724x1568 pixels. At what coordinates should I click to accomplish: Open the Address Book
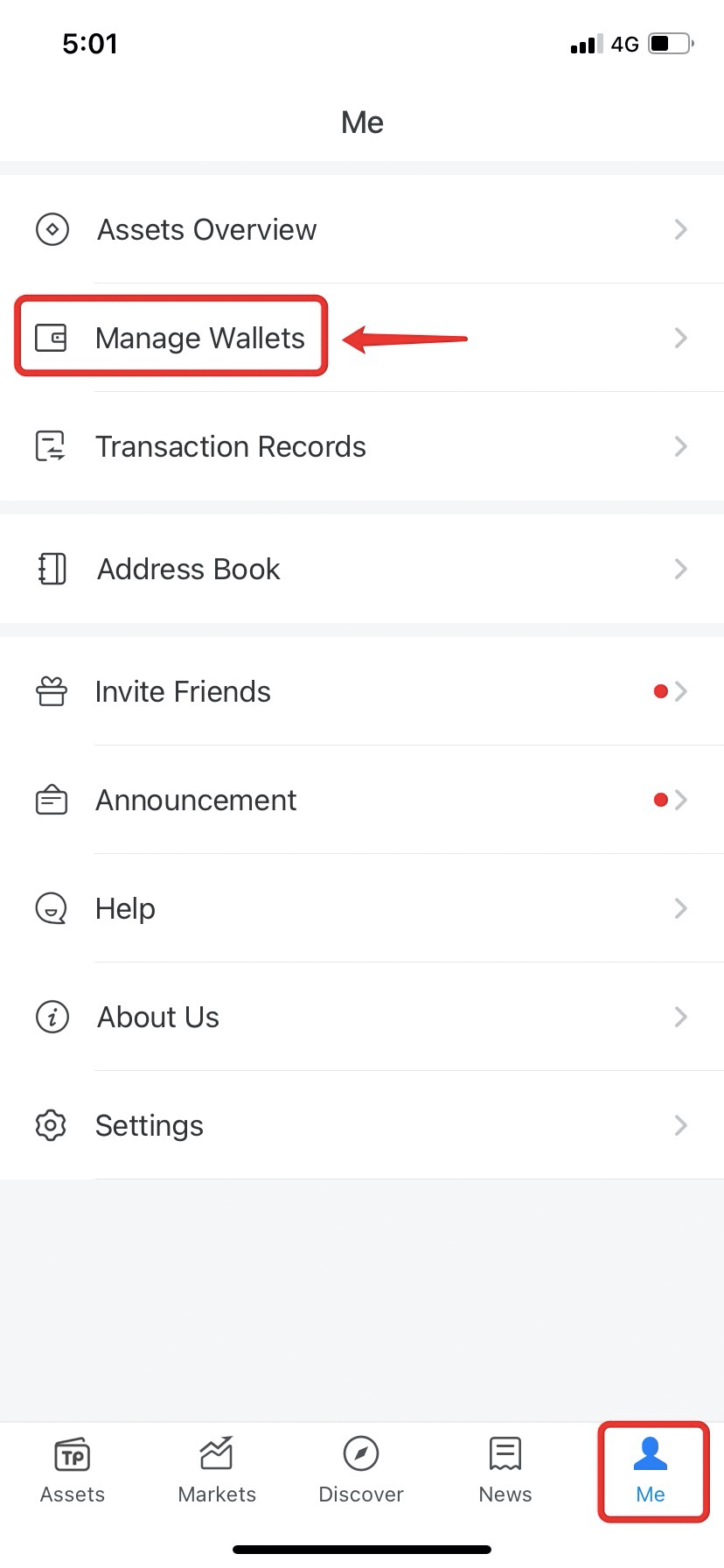point(188,569)
